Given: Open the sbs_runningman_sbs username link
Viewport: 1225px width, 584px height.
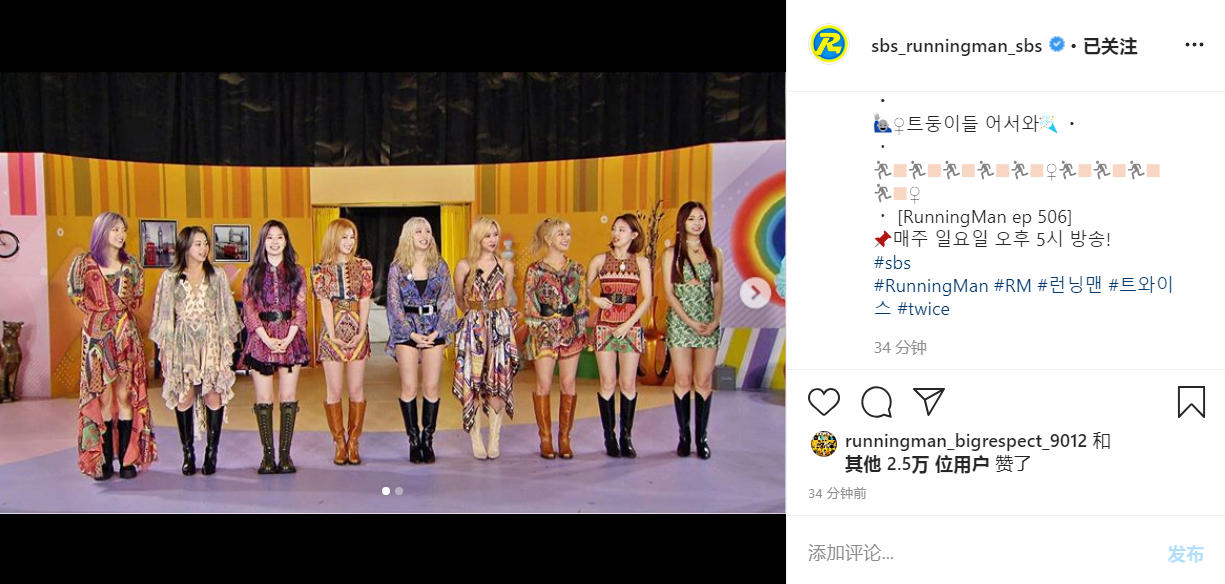Looking at the screenshot, I should pos(957,46).
